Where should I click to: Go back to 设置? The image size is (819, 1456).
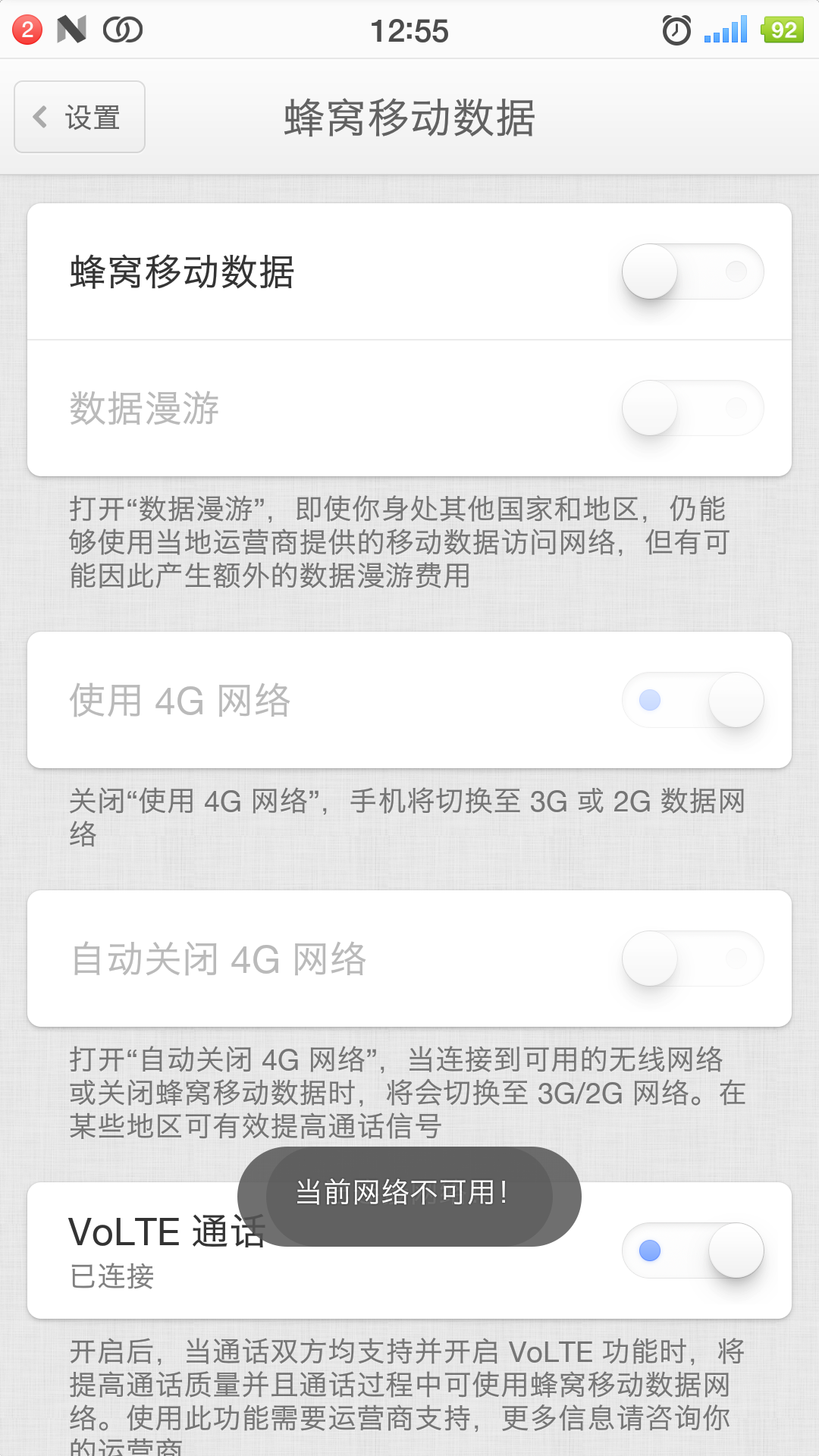point(80,117)
